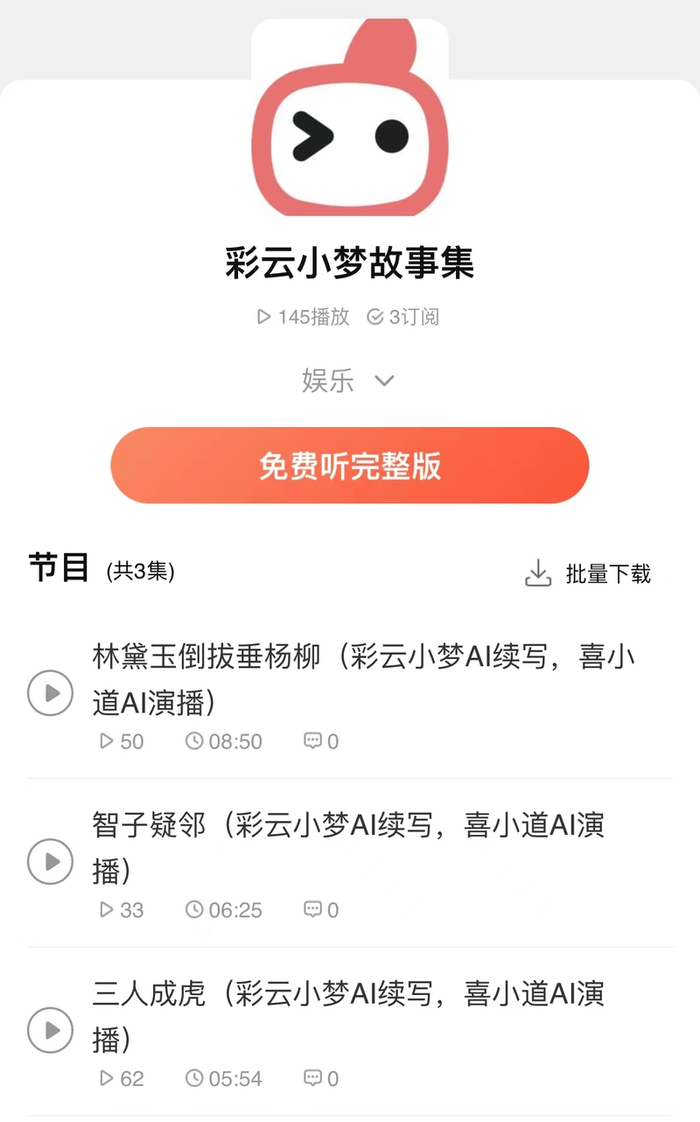Image resolution: width=700 pixels, height=1122 pixels.
Task: Play the 智子疑邻 episode
Action: coord(50,861)
